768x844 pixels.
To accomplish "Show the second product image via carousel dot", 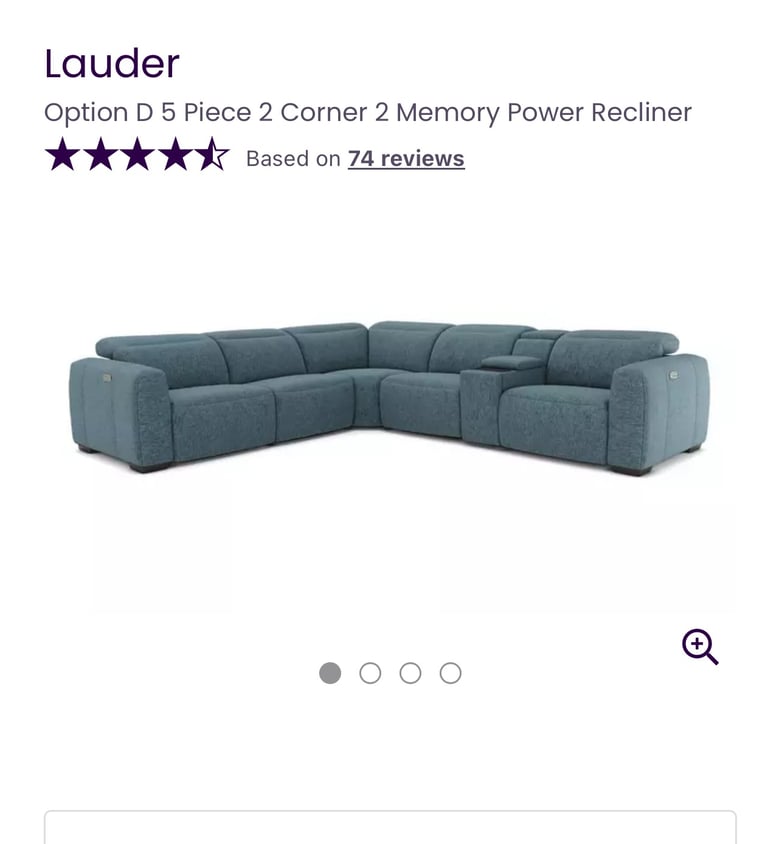I will pyautogui.click(x=371, y=673).
